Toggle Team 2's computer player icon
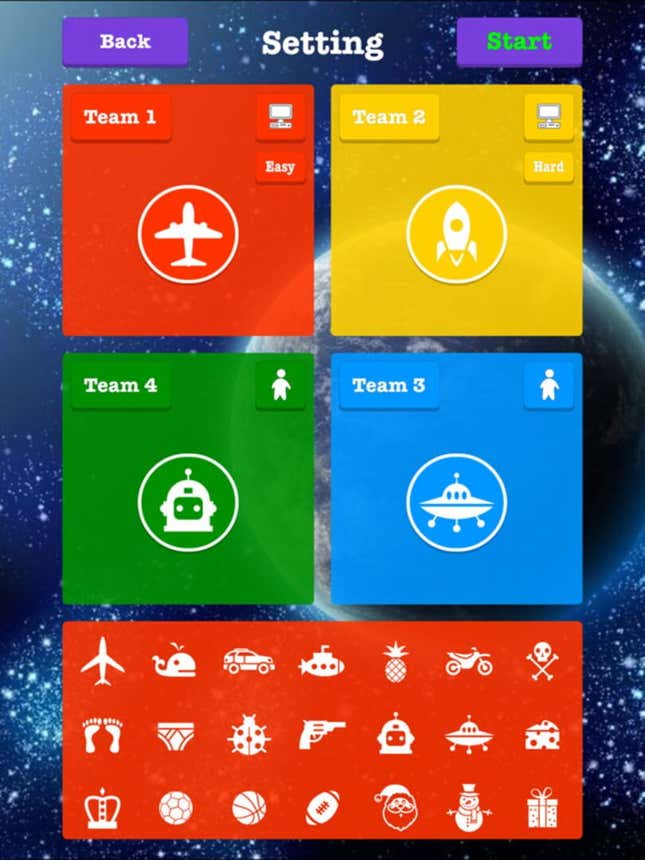 [x=548, y=118]
